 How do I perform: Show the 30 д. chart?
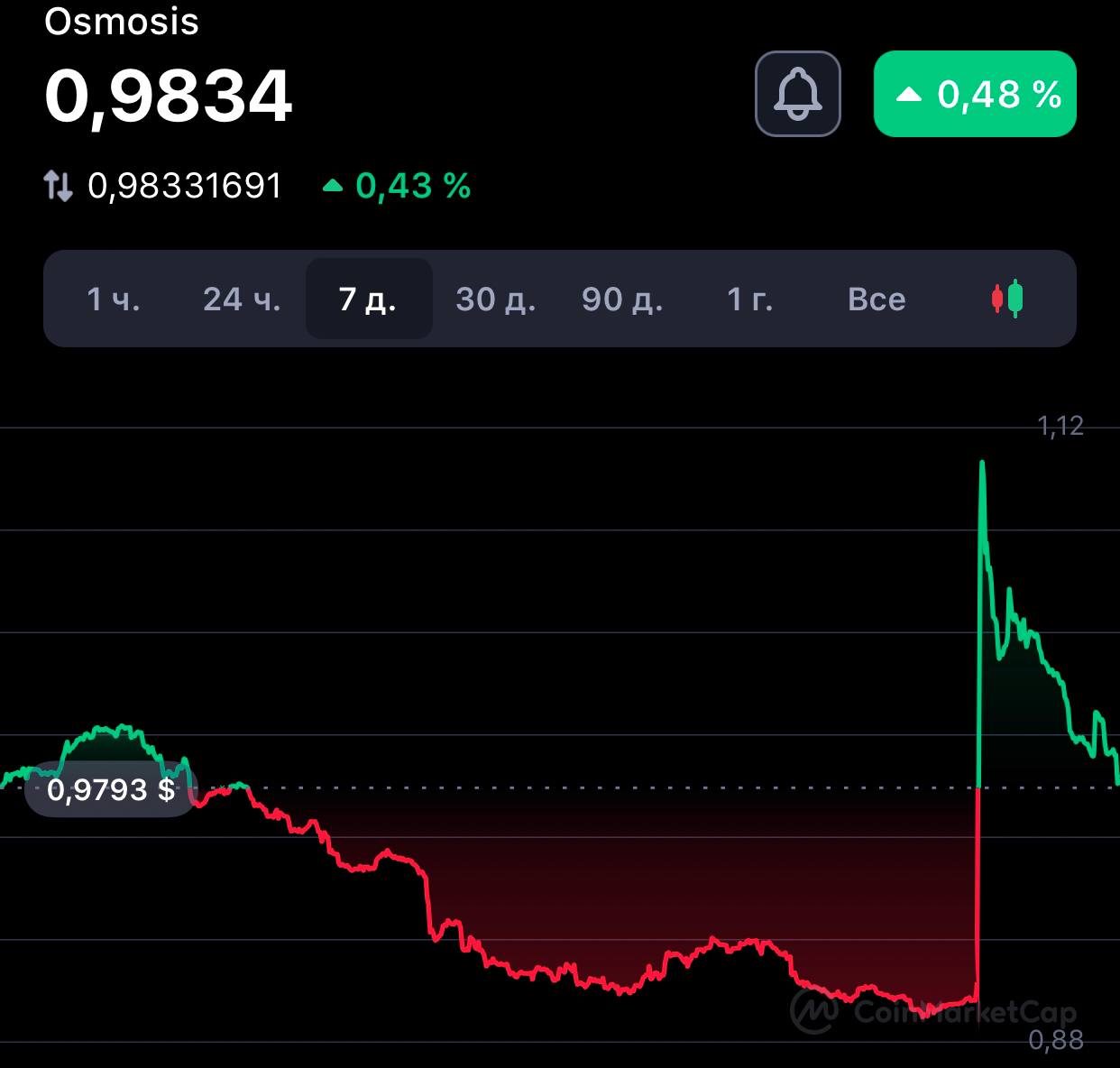click(x=495, y=299)
